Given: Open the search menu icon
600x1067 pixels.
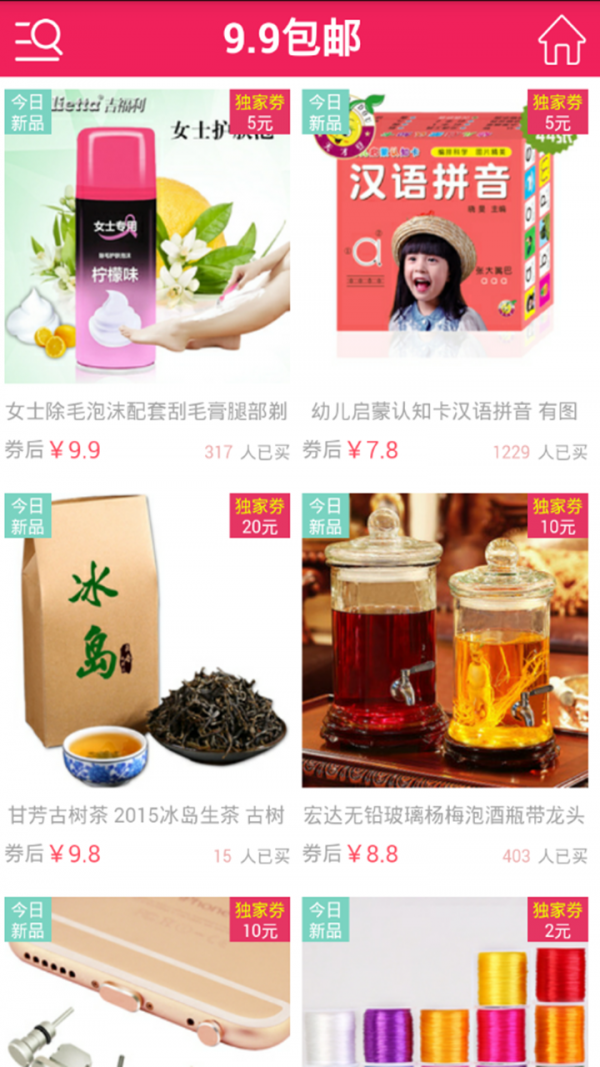Looking at the screenshot, I should click(x=39, y=39).
